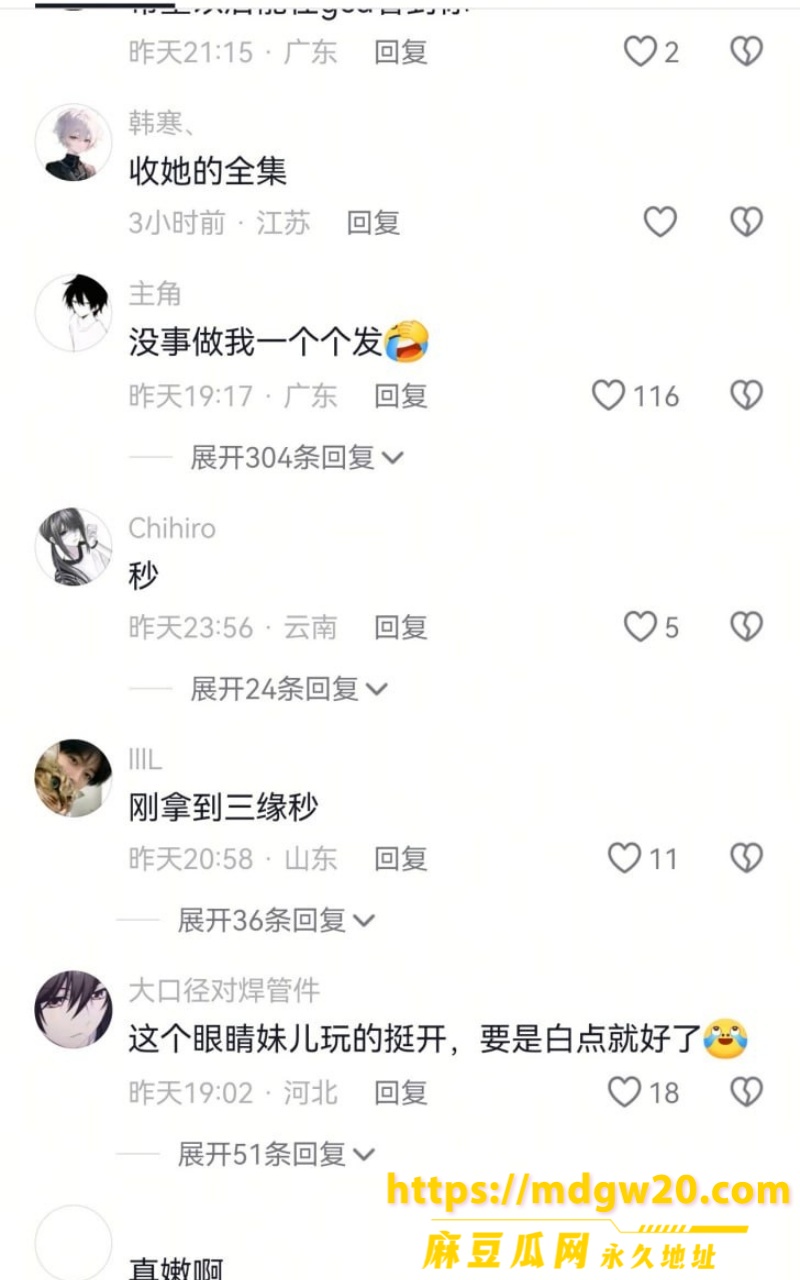The height and width of the screenshot is (1280, 800).
Task: Open 主角's profile avatar
Action: point(73,313)
